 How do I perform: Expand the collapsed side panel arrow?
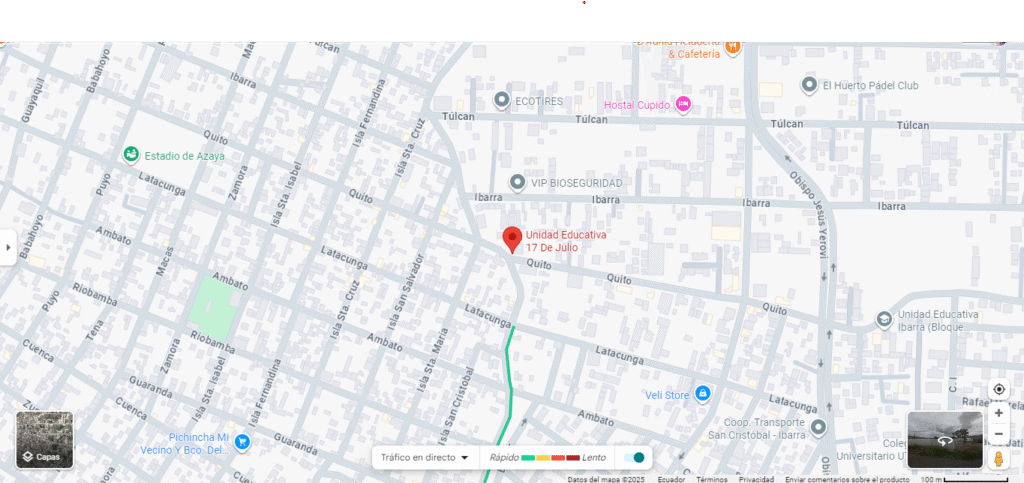click(x=8, y=246)
